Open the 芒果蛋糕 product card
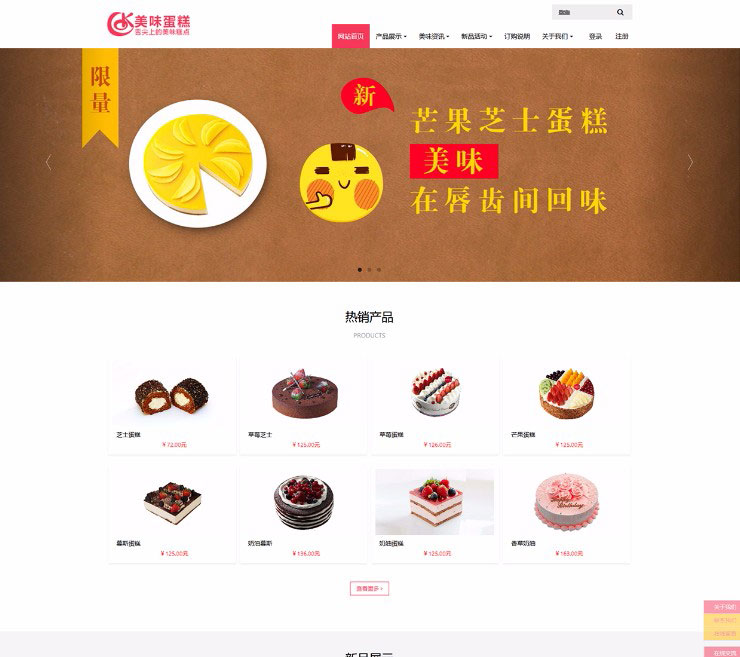The width and height of the screenshot is (740, 657). (x=566, y=404)
